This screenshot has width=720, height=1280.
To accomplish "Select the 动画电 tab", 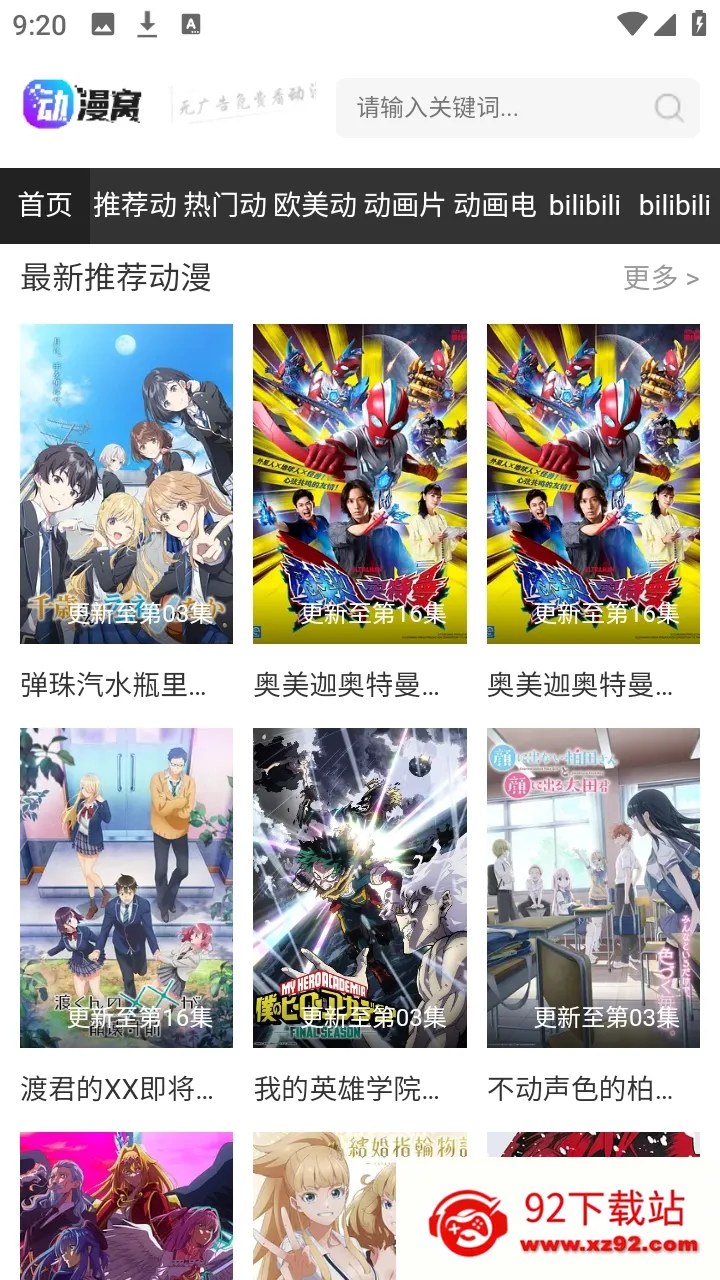I will click(x=495, y=205).
